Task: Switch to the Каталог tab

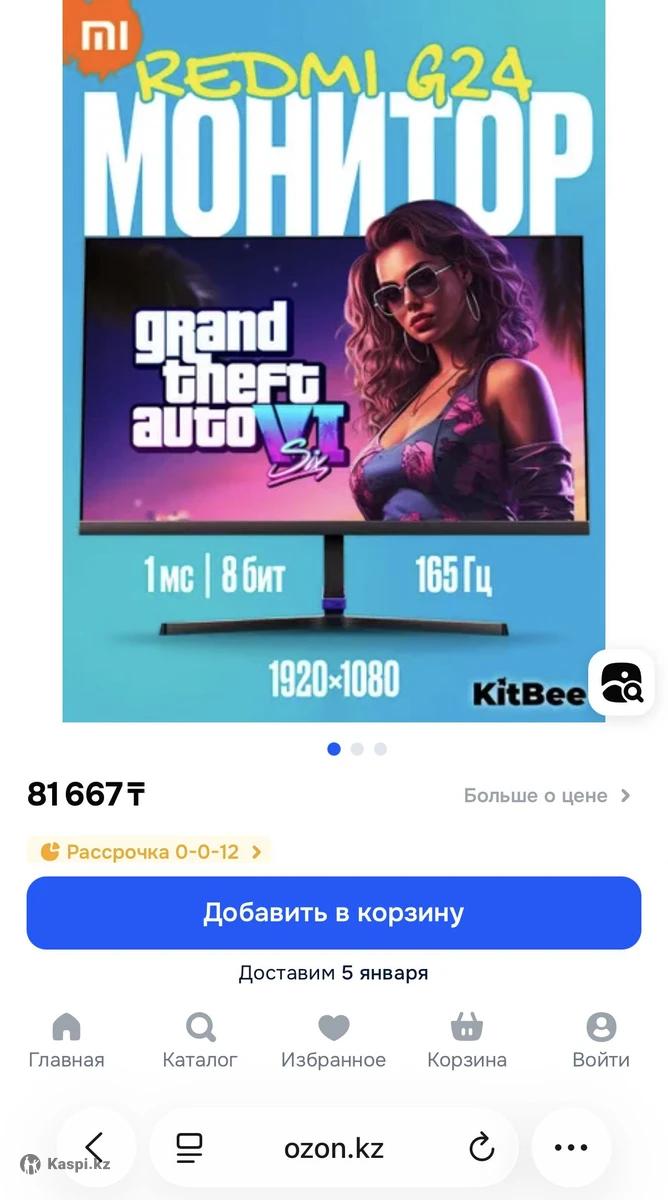Action: pyautogui.click(x=200, y=1041)
